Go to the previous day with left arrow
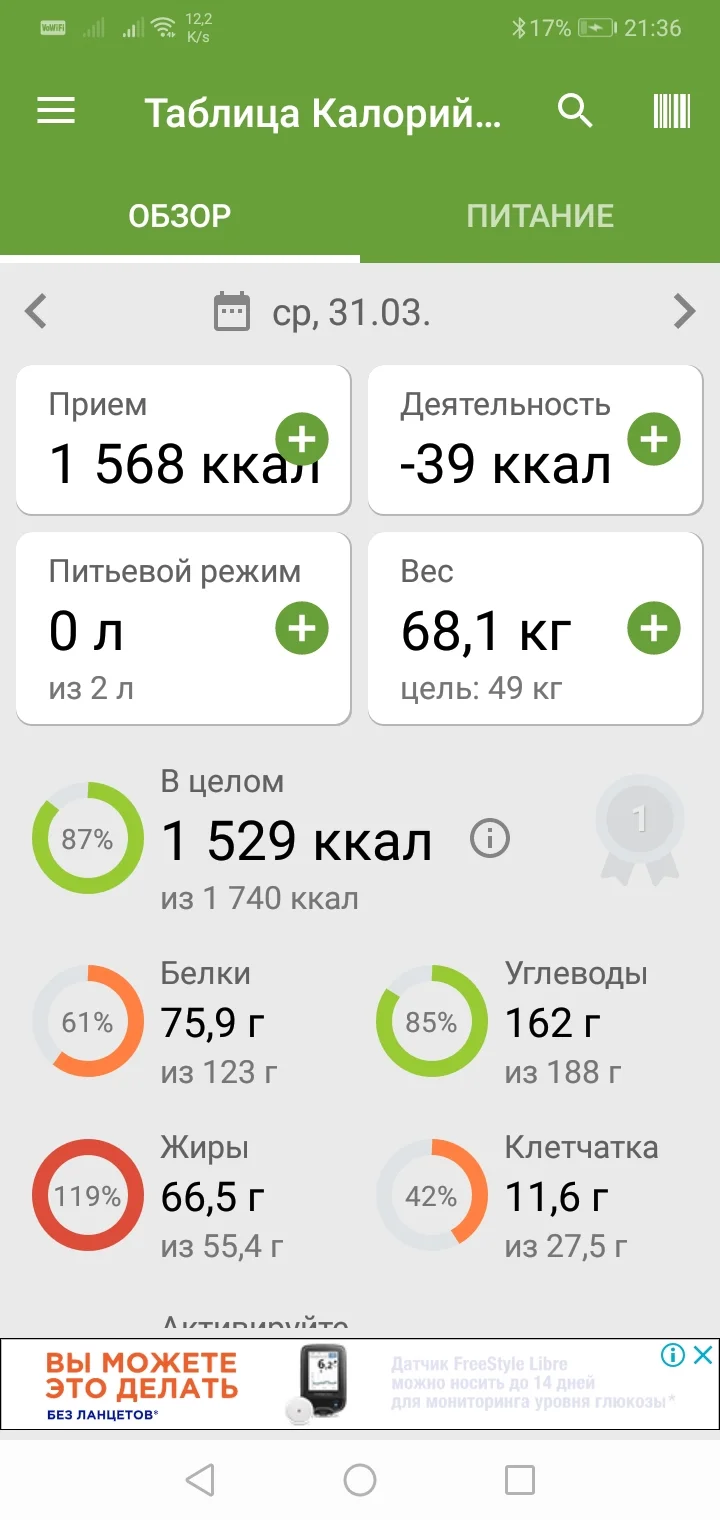 pos(36,312)
